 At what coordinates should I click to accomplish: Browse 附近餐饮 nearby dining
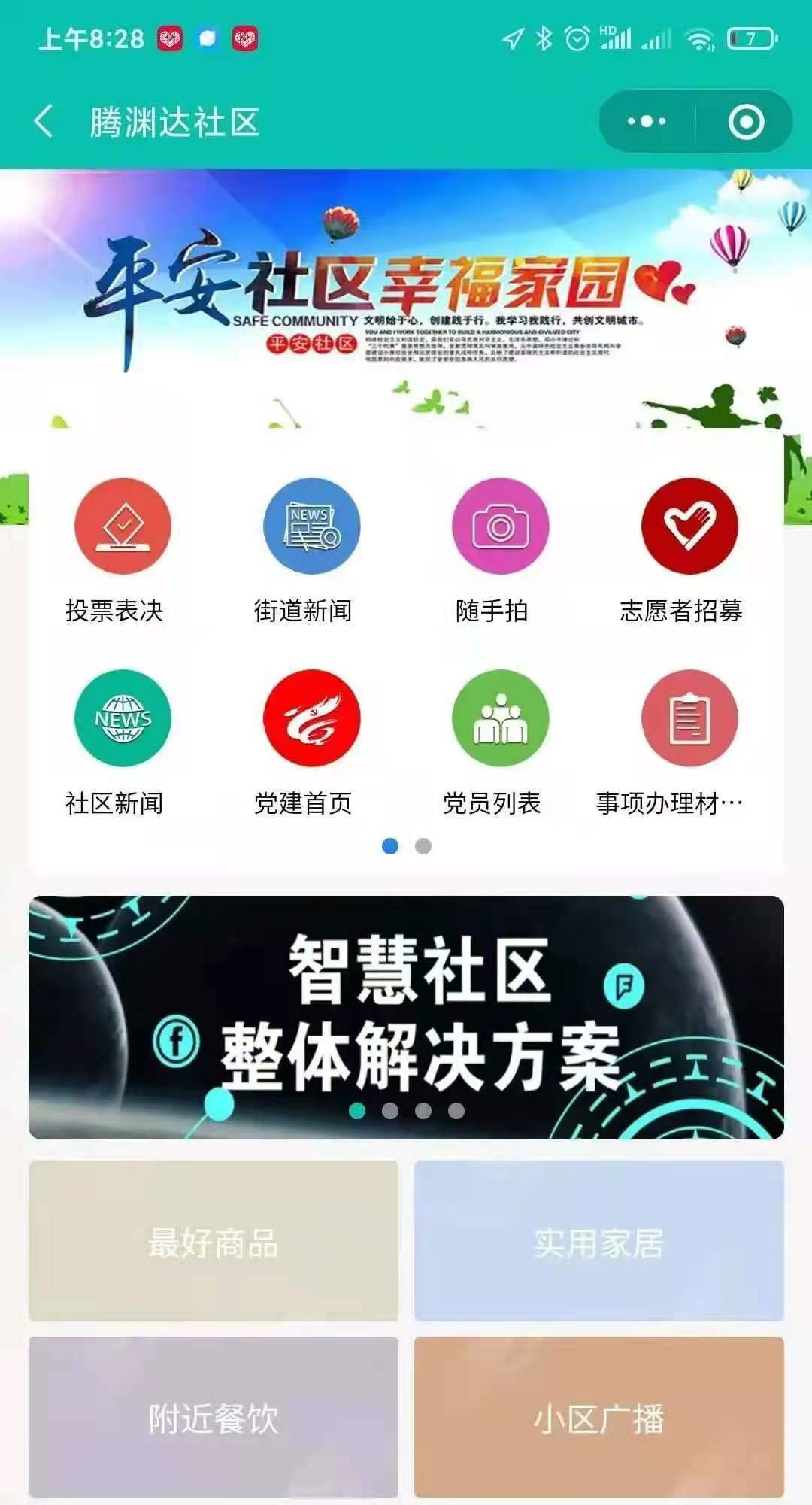click(214, 1418)
